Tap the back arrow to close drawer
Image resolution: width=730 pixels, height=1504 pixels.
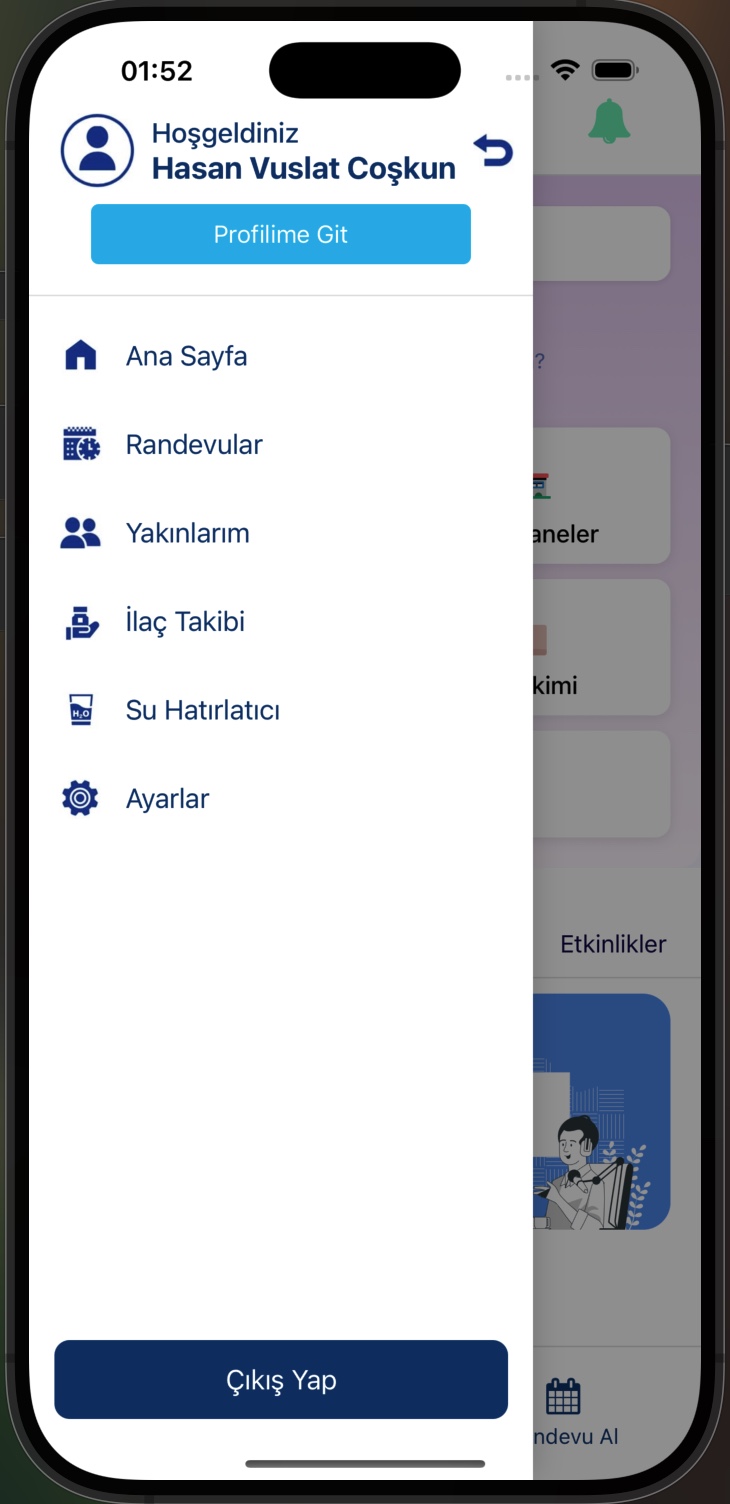tap(493, 151)
